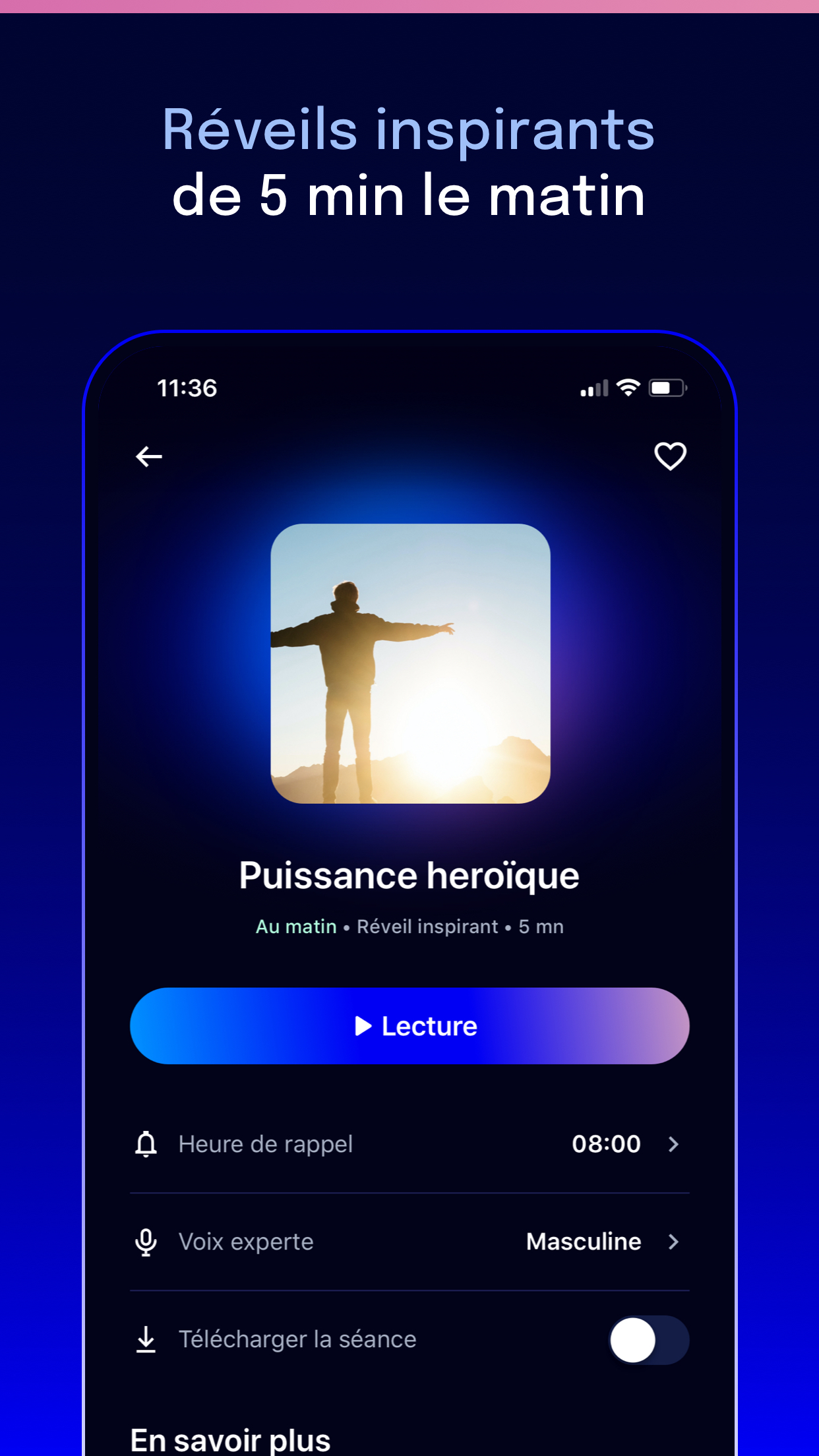Tap Masculine to change the voice
This screenshot has height=1456, width=819.
point(583,1242)
